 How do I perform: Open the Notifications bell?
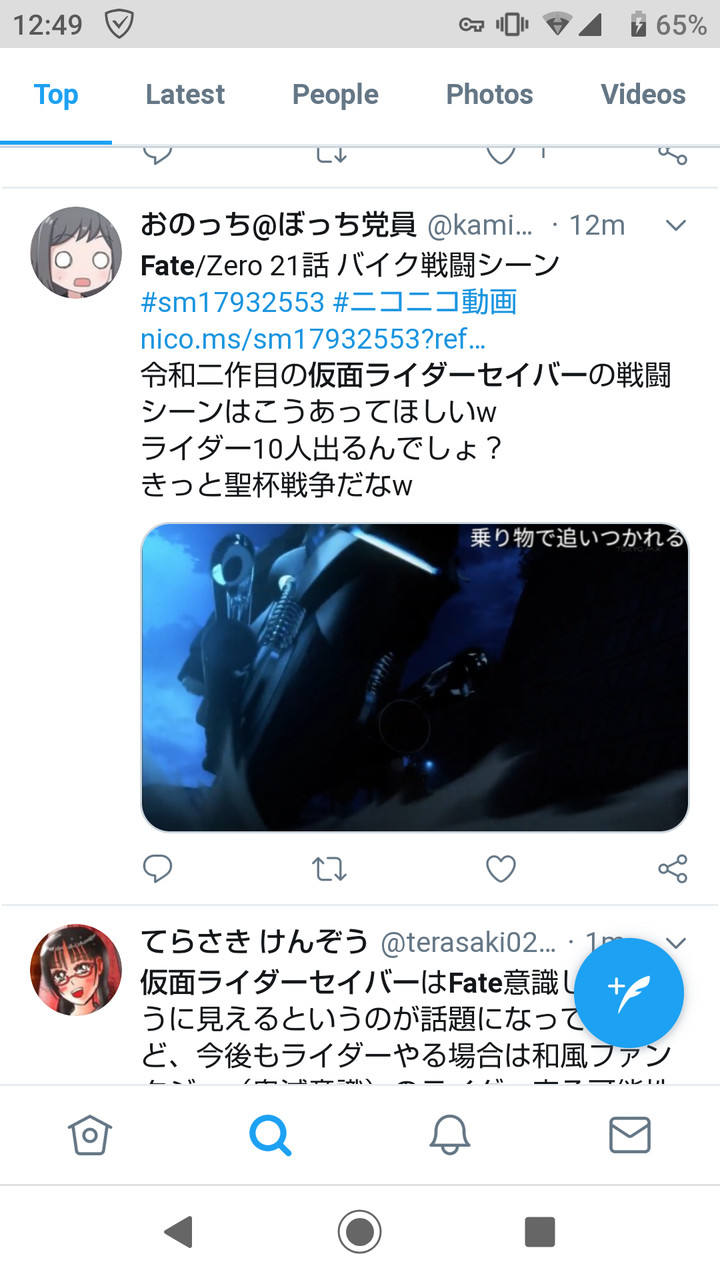450,1135
